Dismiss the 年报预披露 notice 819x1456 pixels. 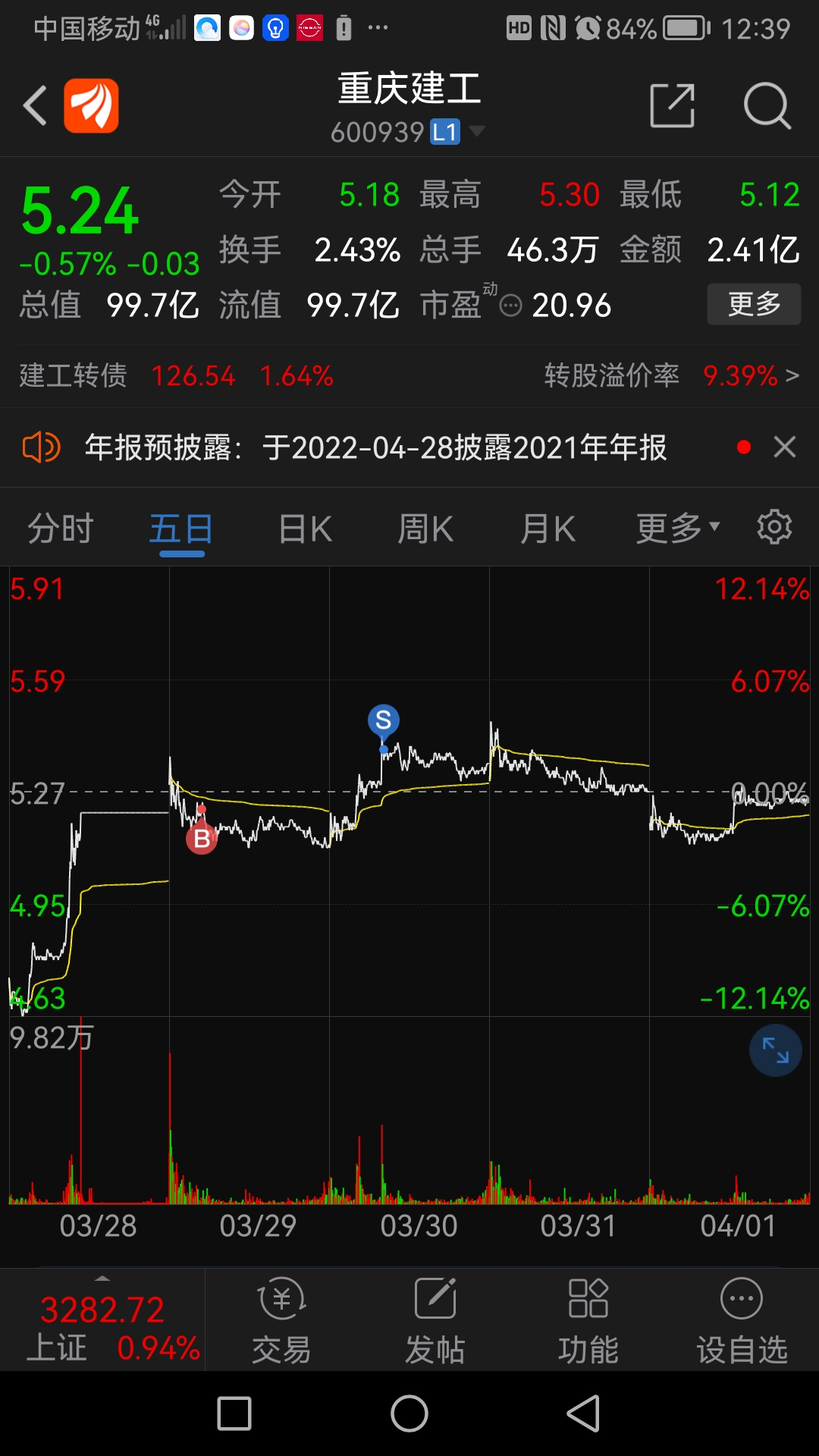[x=785, y=447]
